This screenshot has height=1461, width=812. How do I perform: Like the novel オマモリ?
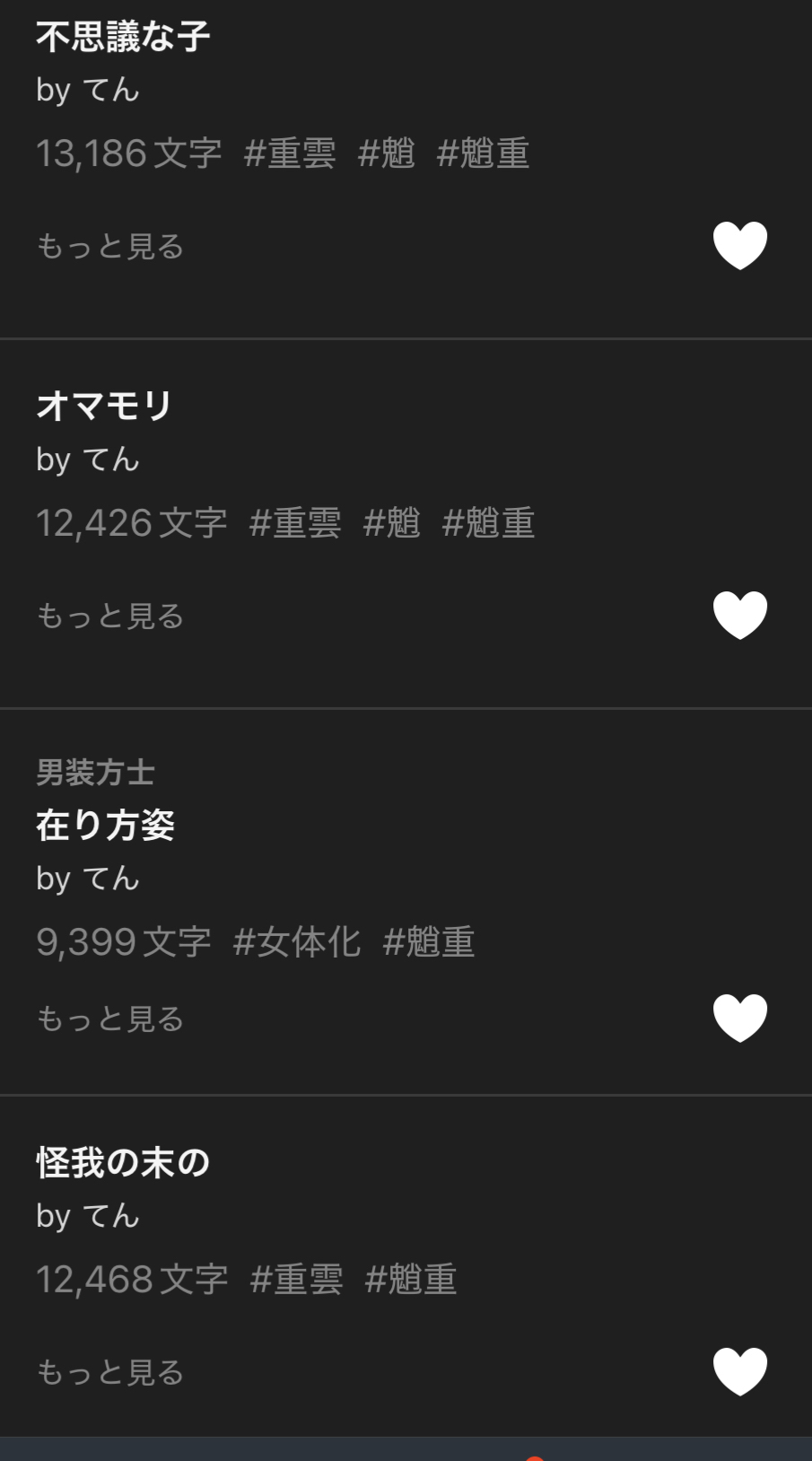point(739,615)
